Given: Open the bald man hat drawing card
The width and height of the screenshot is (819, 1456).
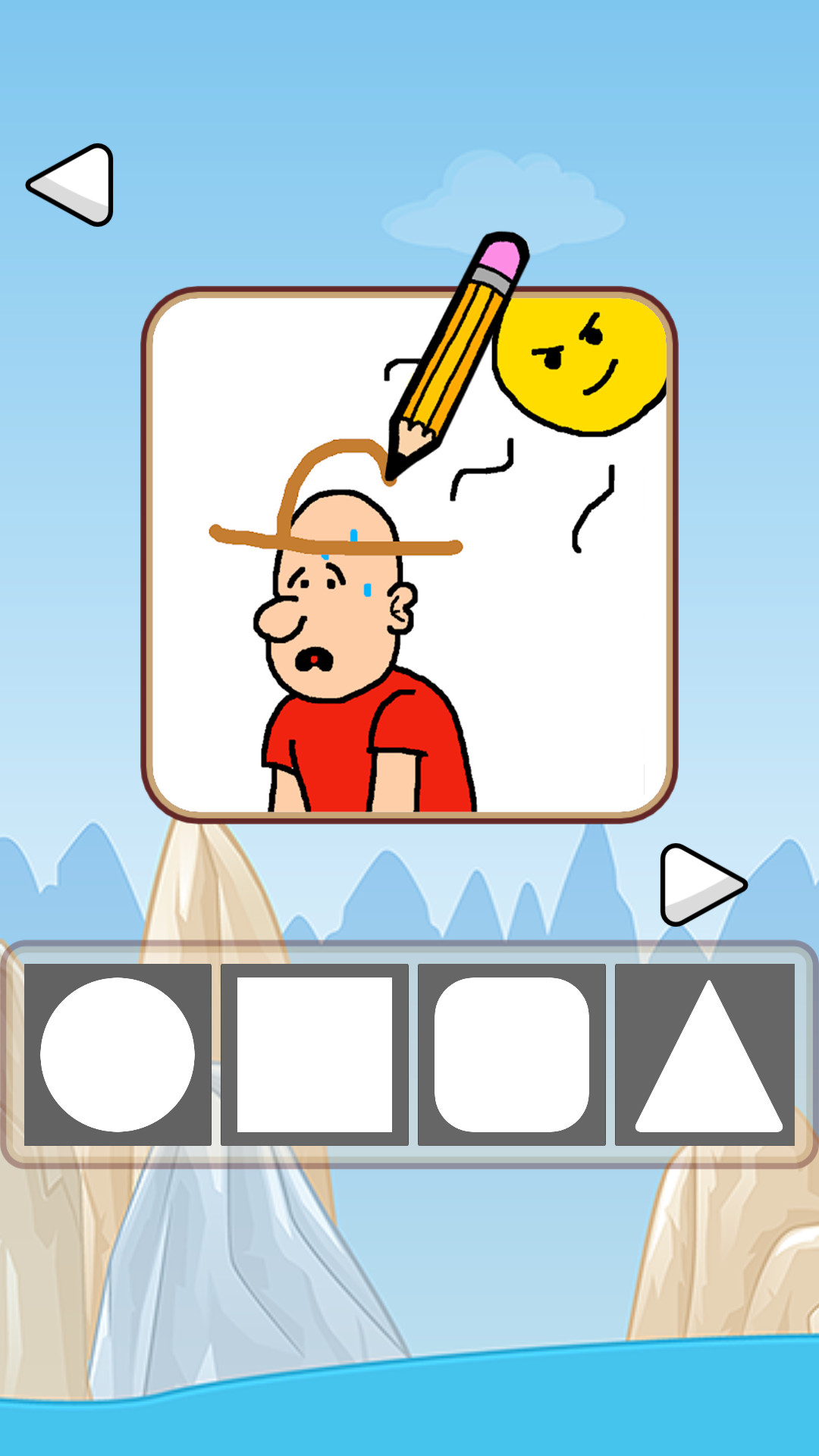Looking at the screenshot, I should click(x=409, y=555).
